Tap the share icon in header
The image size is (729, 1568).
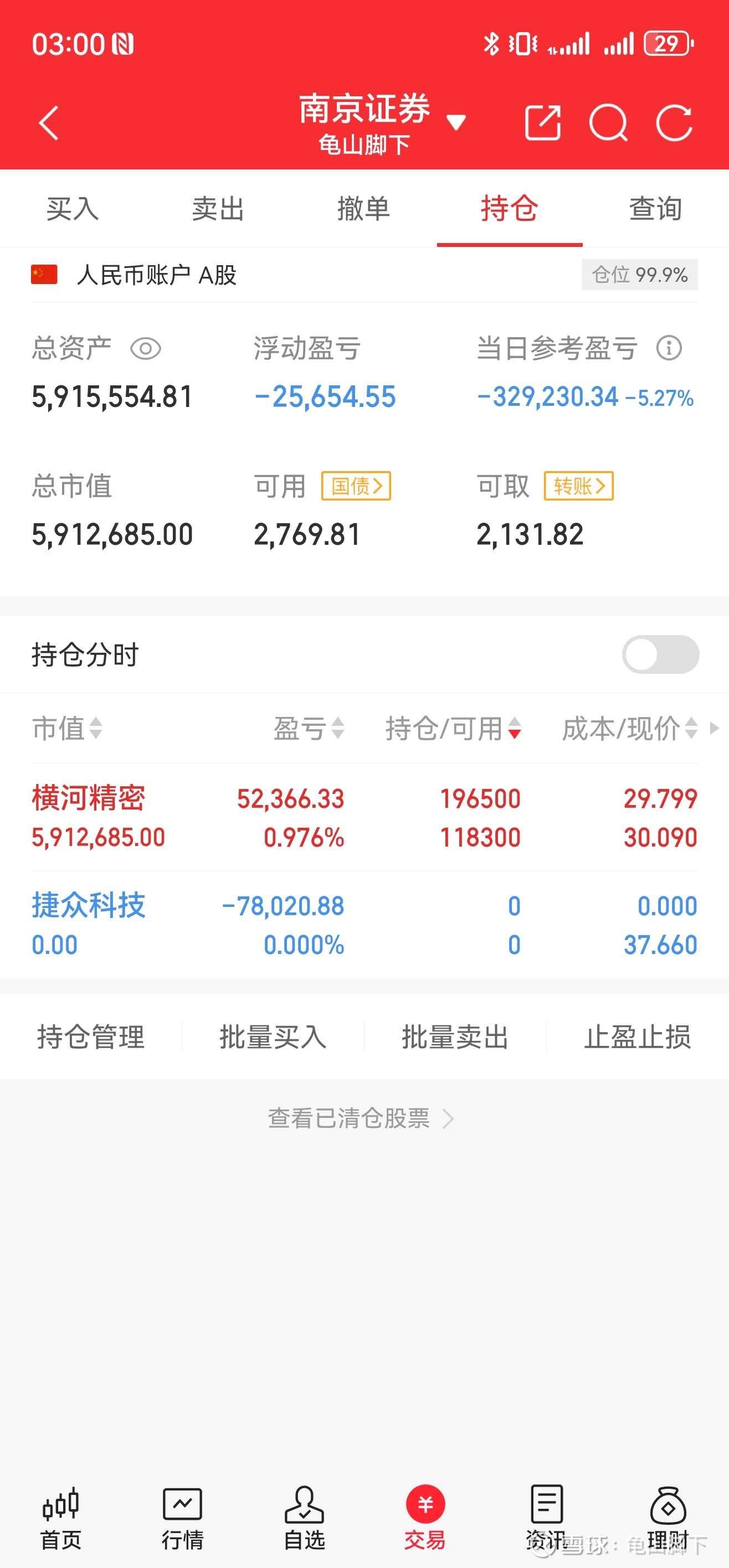click(x=543, y=123)
